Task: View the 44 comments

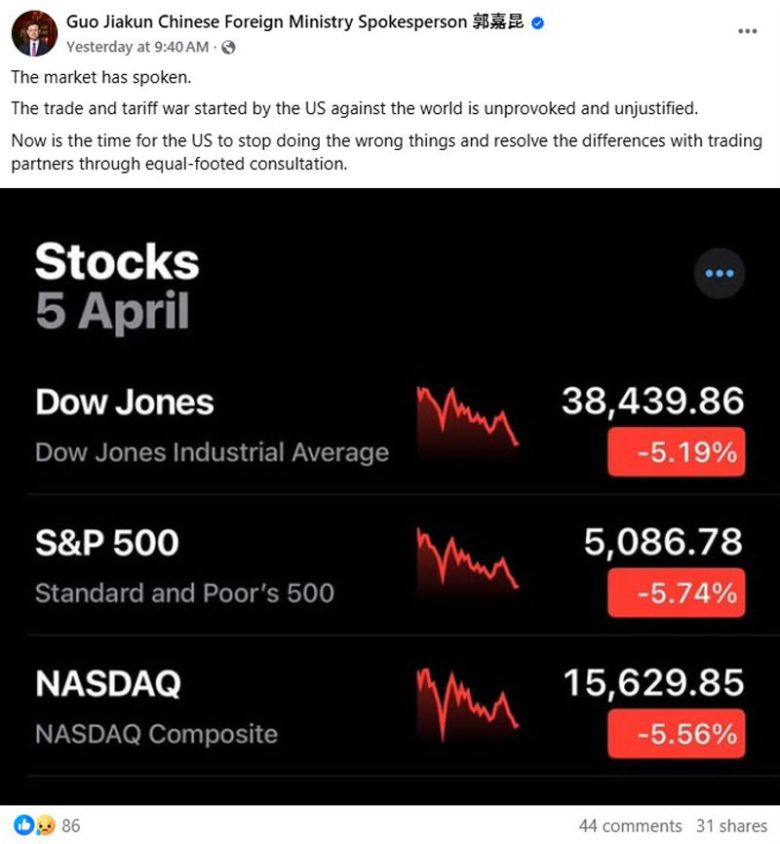Action: point(629,826)
